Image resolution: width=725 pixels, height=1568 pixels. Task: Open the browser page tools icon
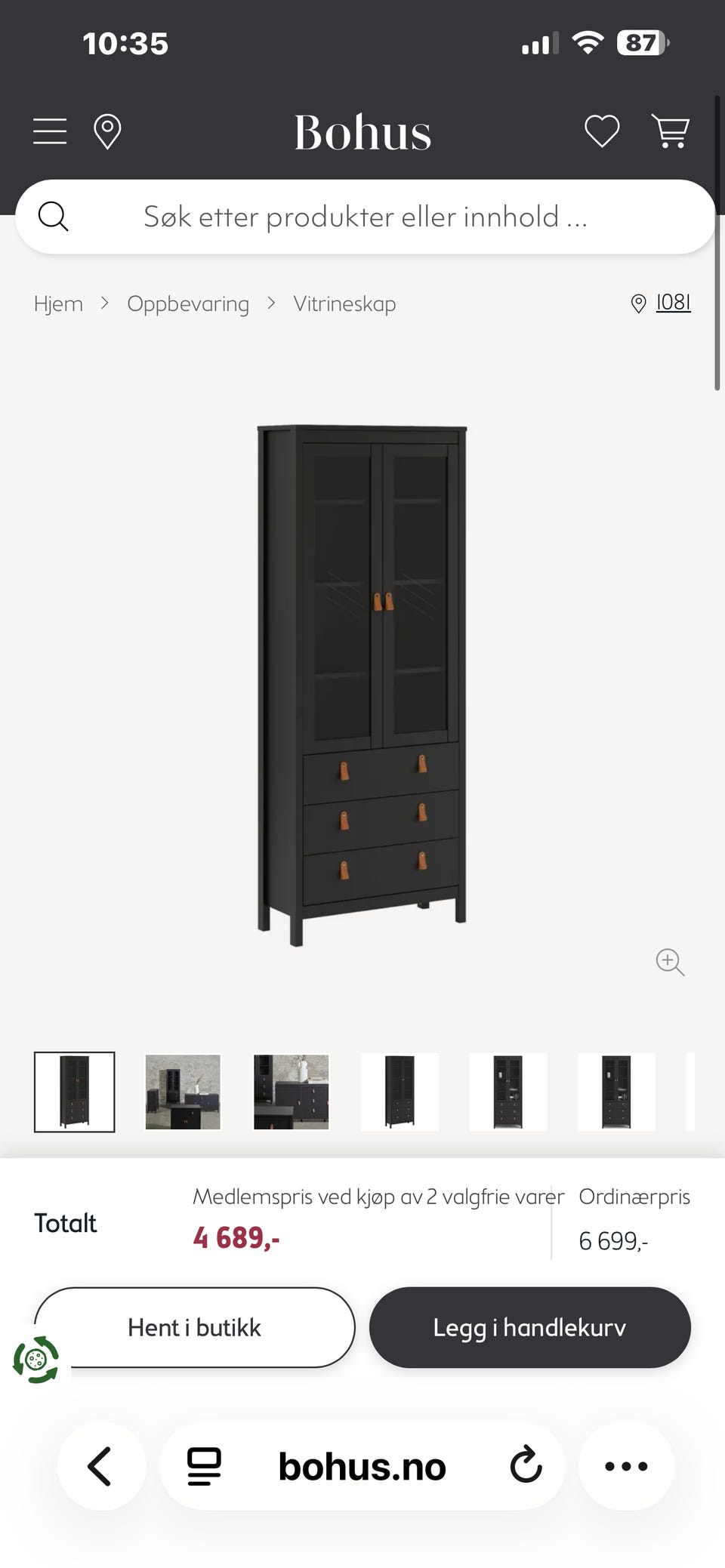204,1466
